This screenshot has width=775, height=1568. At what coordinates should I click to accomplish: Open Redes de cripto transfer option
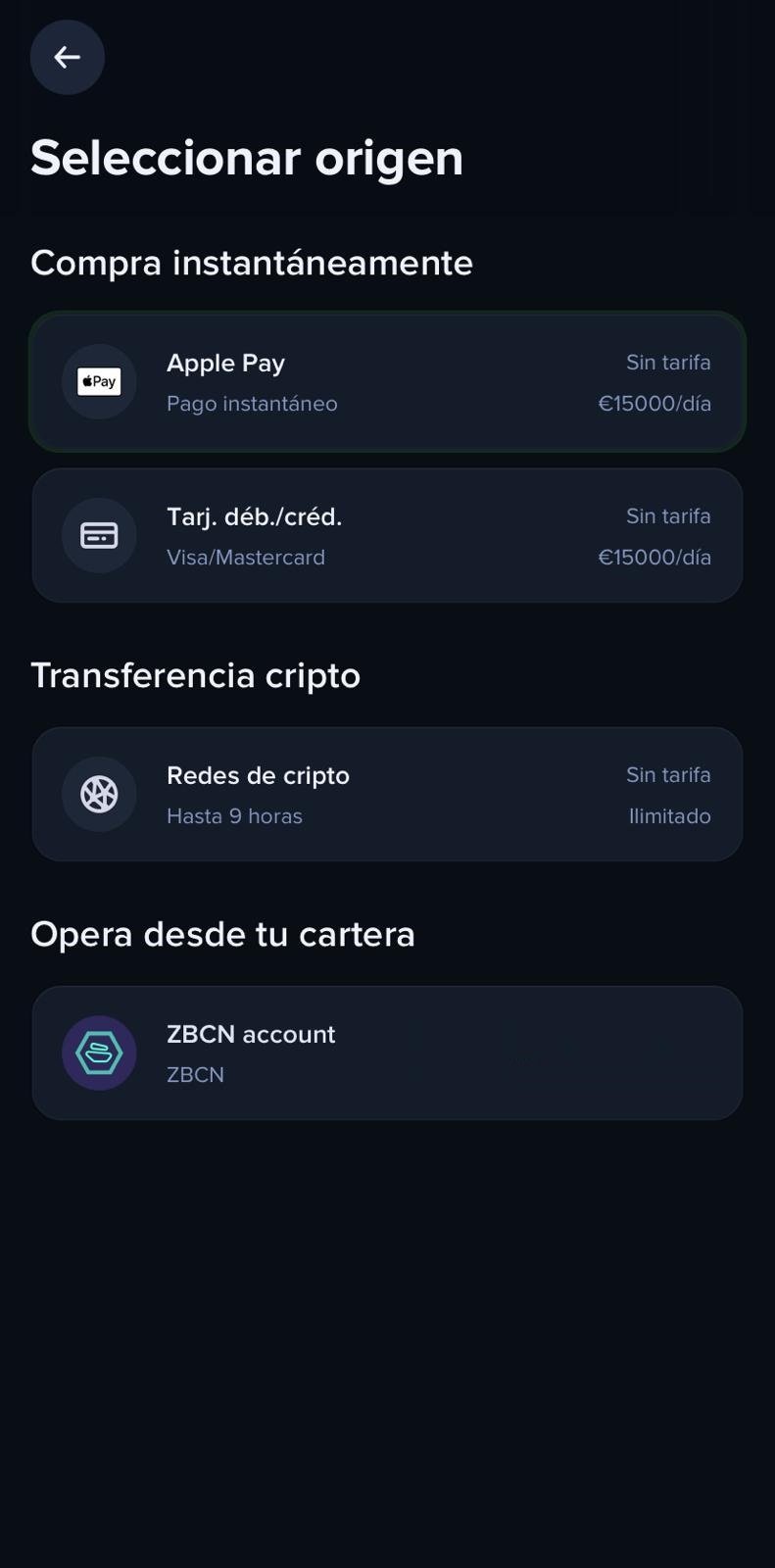point(387,795)
